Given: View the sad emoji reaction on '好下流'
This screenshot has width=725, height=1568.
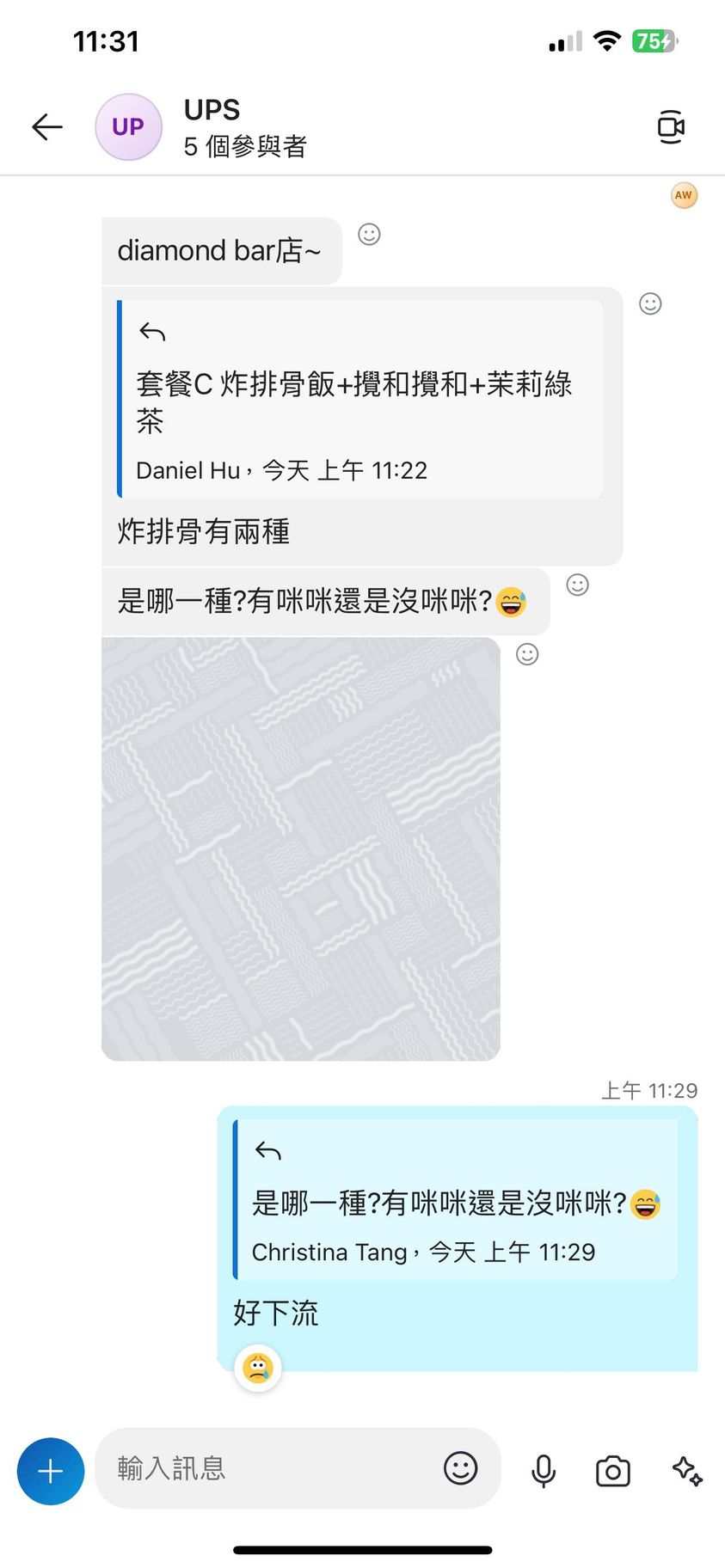Looking at the screenshot, I should [x=258, y=1367].
